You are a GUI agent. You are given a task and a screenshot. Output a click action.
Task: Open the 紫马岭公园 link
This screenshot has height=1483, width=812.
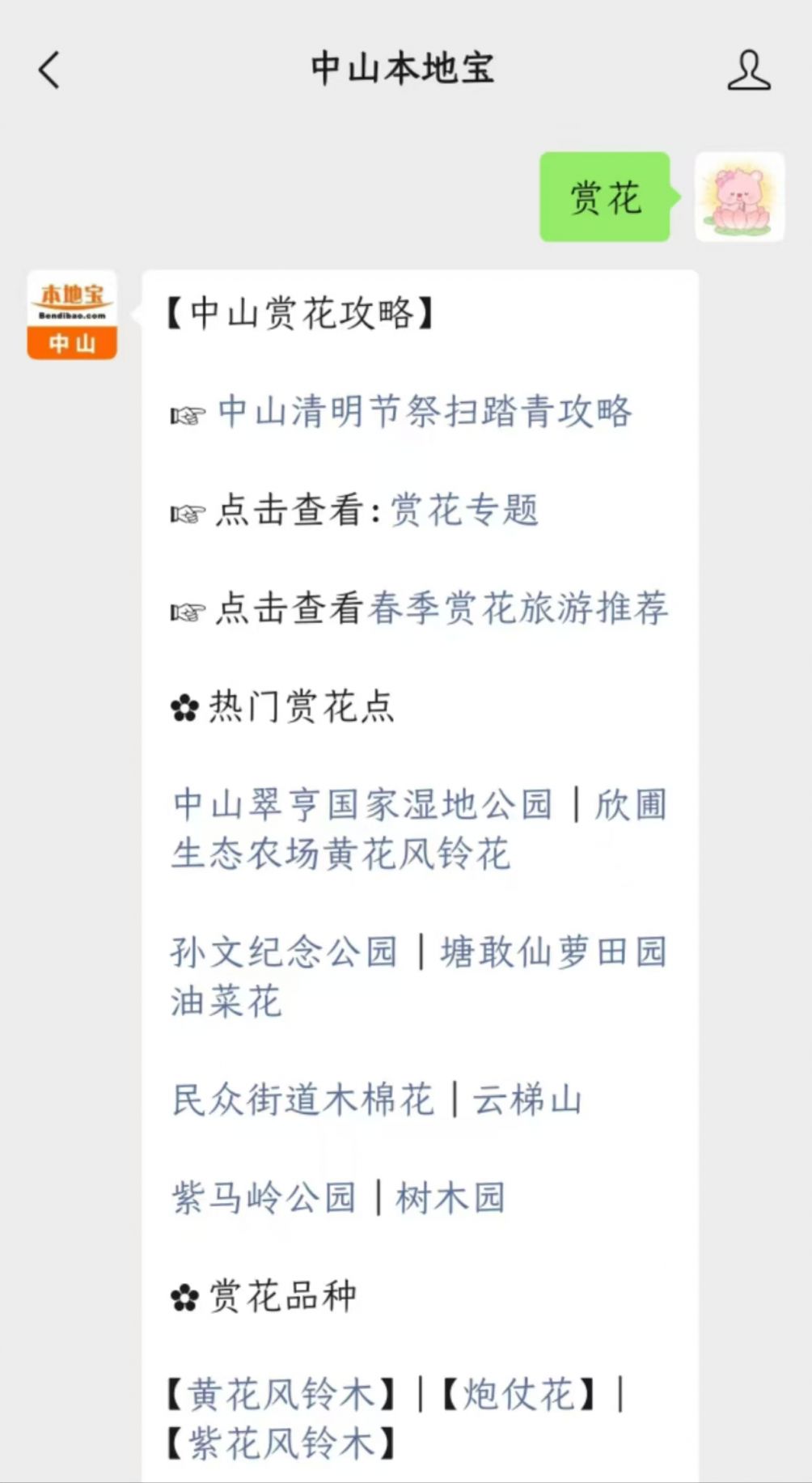coord(264,1198)
